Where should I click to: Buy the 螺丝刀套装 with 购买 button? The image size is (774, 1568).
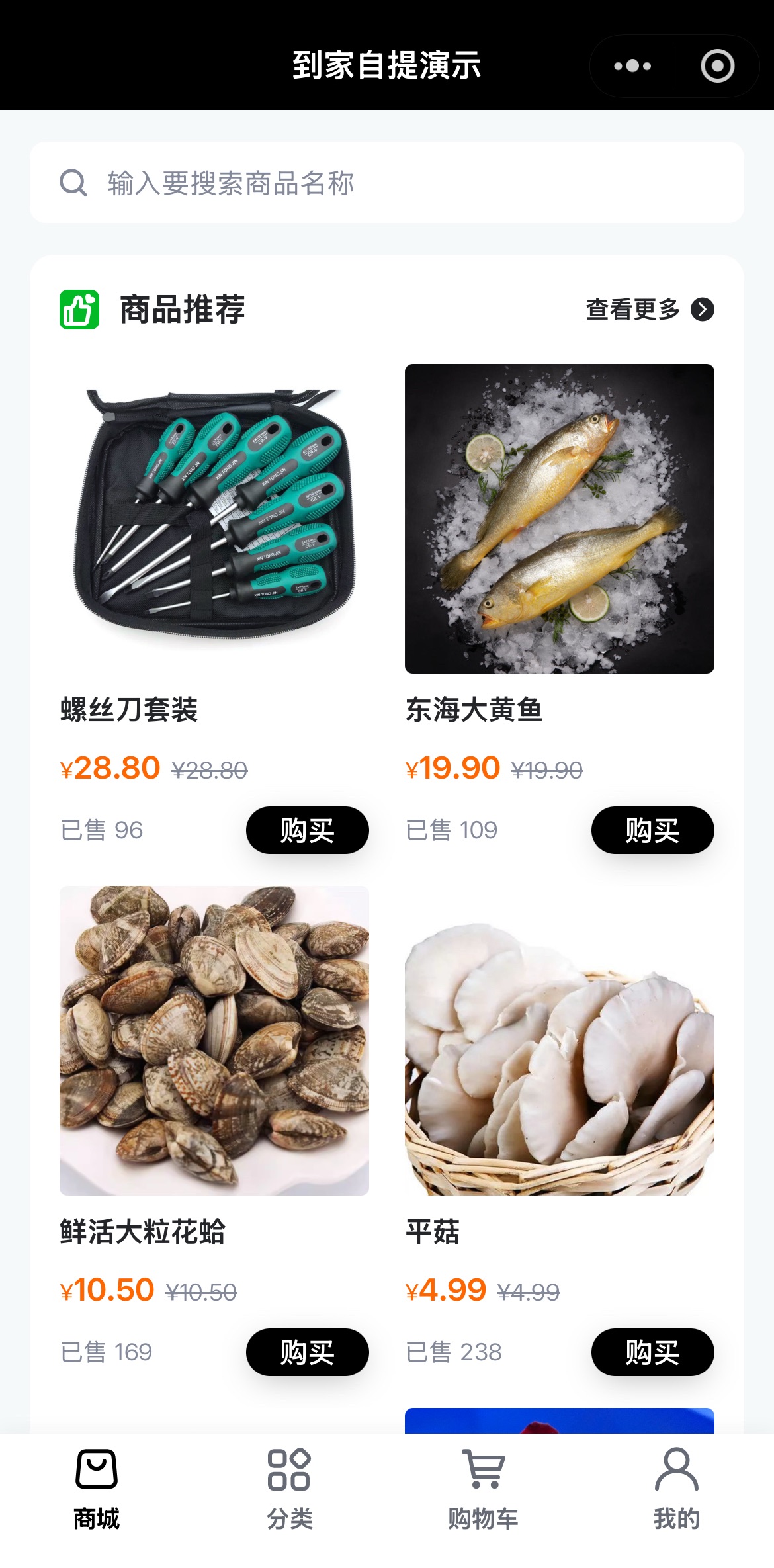[x=307, y=830]
